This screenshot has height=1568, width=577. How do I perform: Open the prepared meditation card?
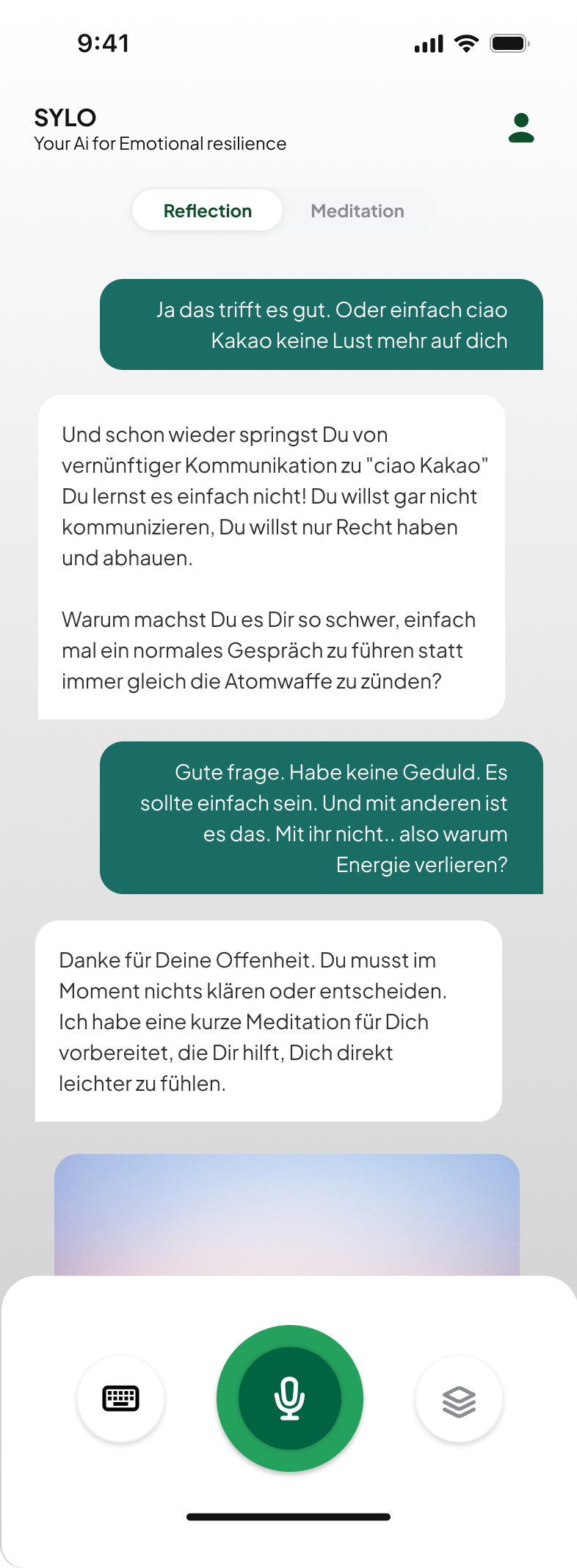tap(287, 1215)
